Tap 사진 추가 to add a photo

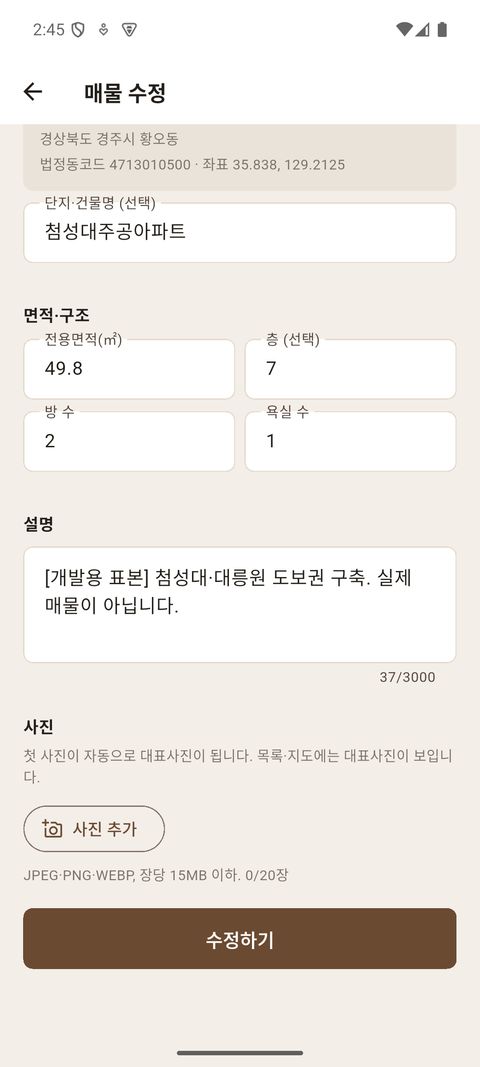pos(94,829)
